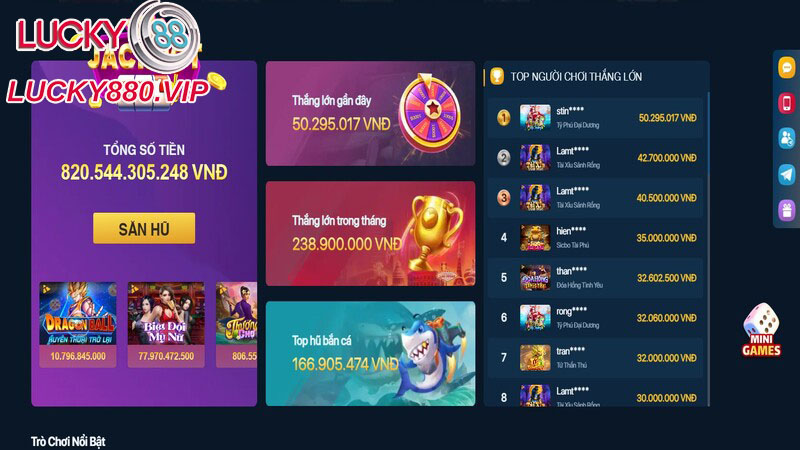
Task: Open the Thắng lớn gần đây card
Action: click(x=370, y=113)
